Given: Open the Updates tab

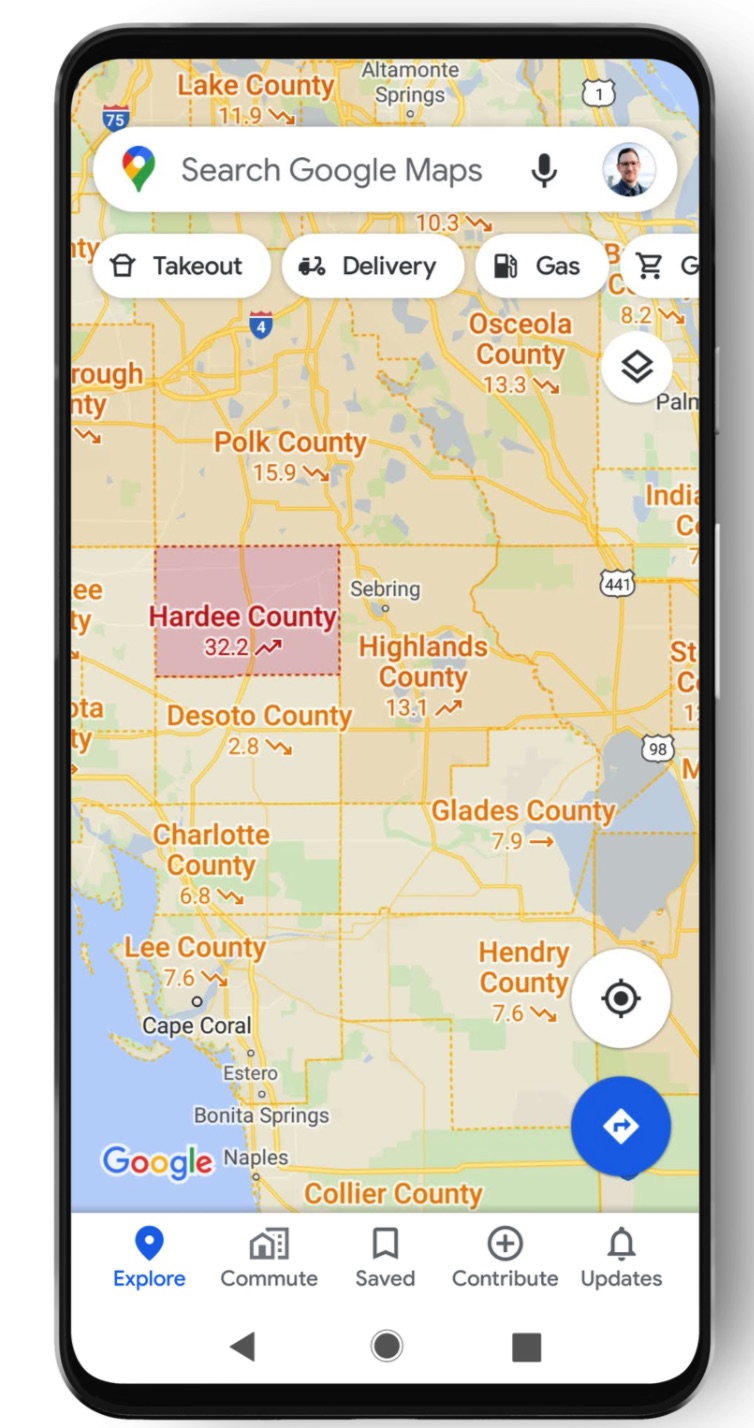Looking at the screenshot, I should tap(621, 1258).
